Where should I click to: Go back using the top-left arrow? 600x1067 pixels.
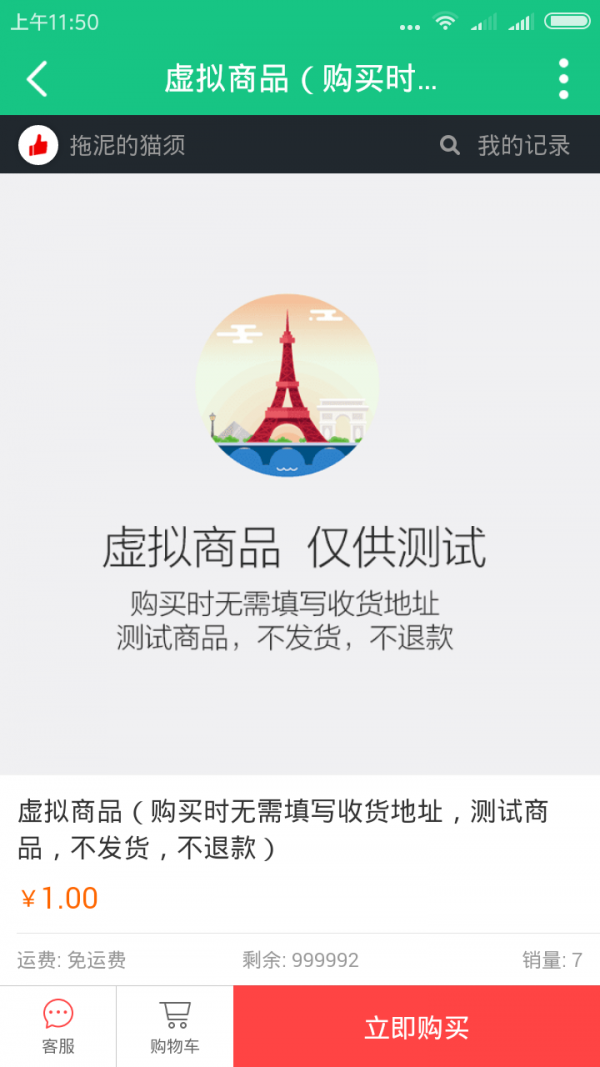pyautogui.click(x=38, y=79)
